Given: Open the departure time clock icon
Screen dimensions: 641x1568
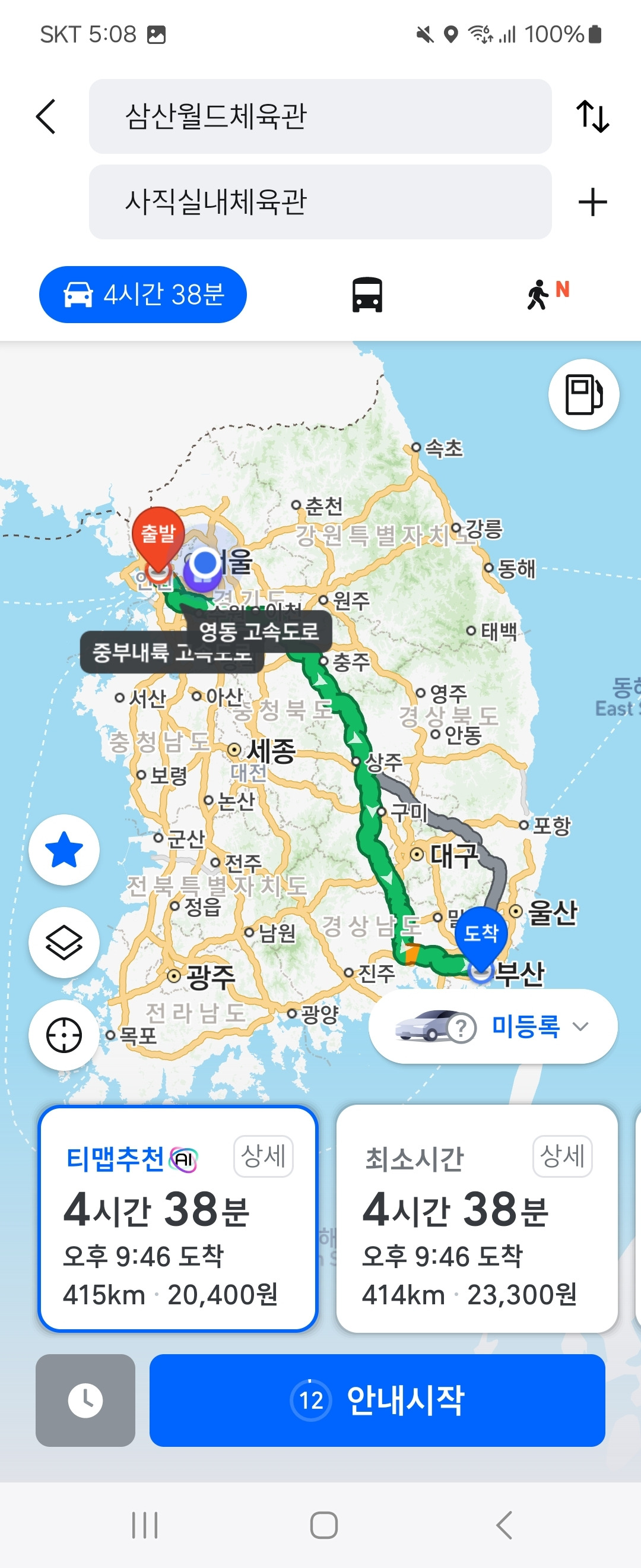Looking at the screenshot, I should pos(84,1402).
